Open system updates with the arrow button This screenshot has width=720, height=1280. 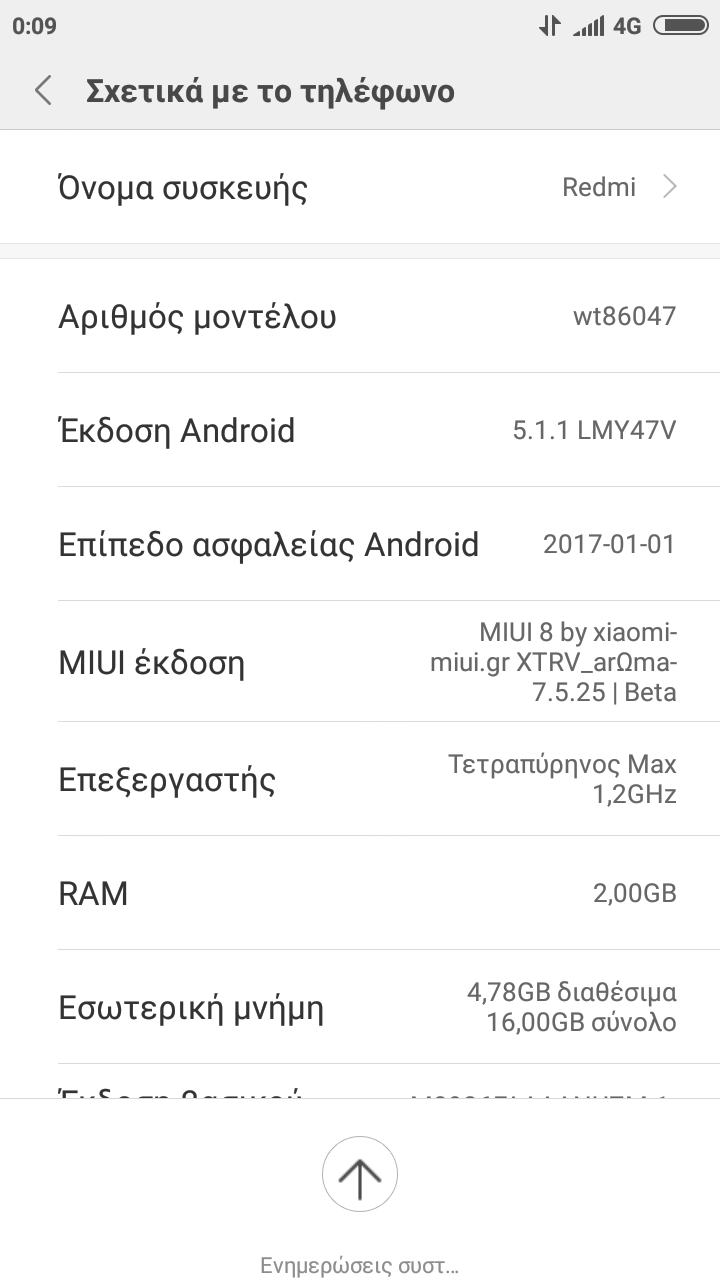(x=360, y=1176)
